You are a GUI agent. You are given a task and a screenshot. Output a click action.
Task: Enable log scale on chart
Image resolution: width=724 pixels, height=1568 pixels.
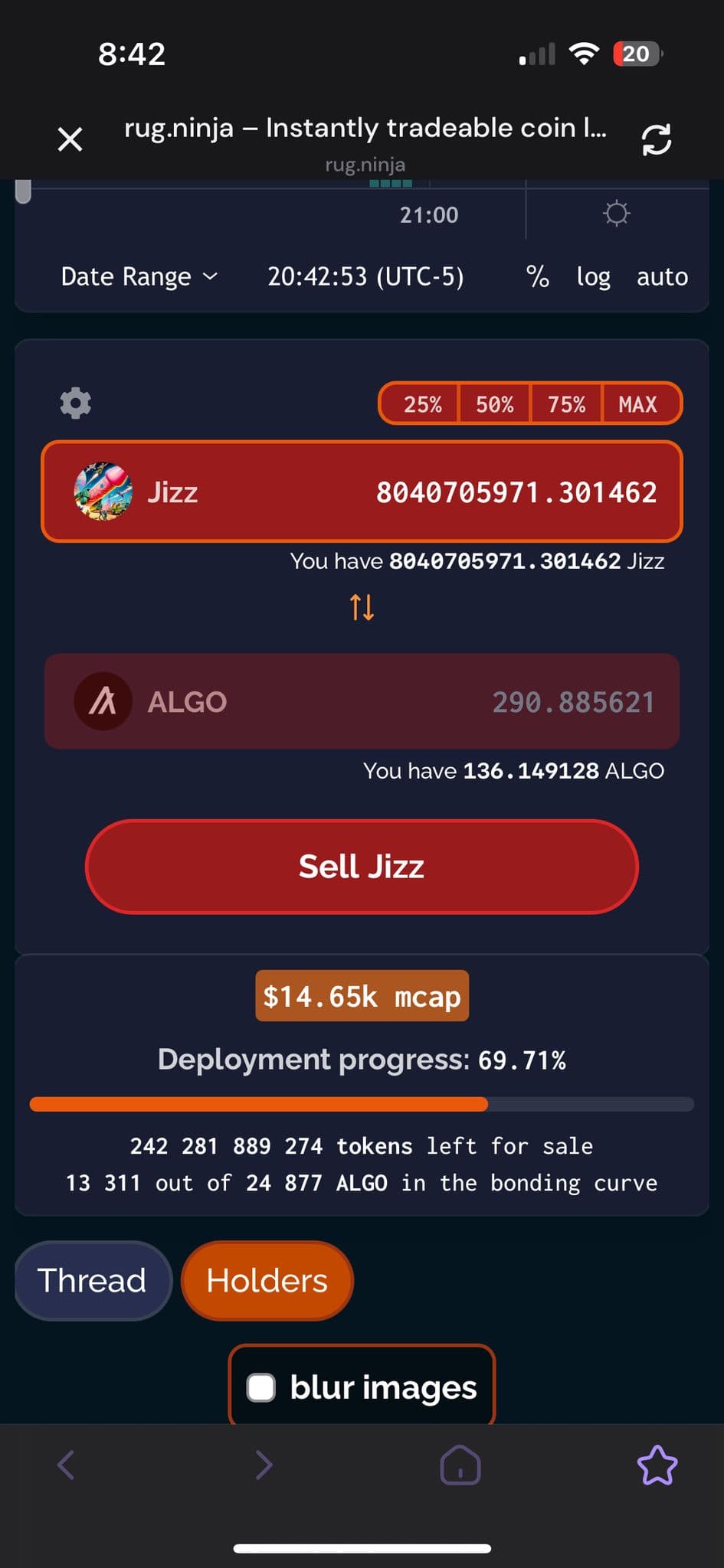(x=593, y=276)
